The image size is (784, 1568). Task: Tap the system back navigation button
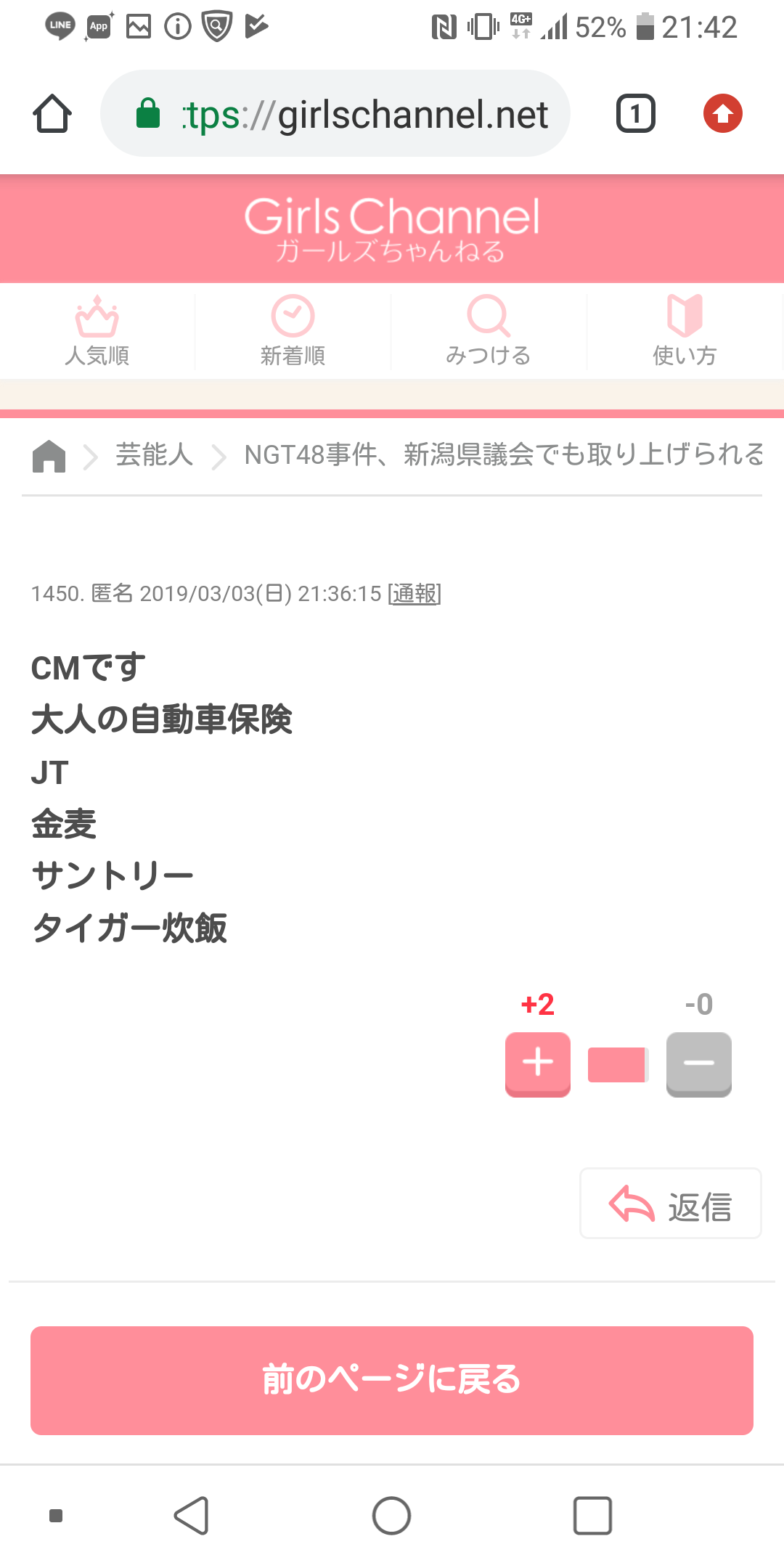[x=192, y=1516]
